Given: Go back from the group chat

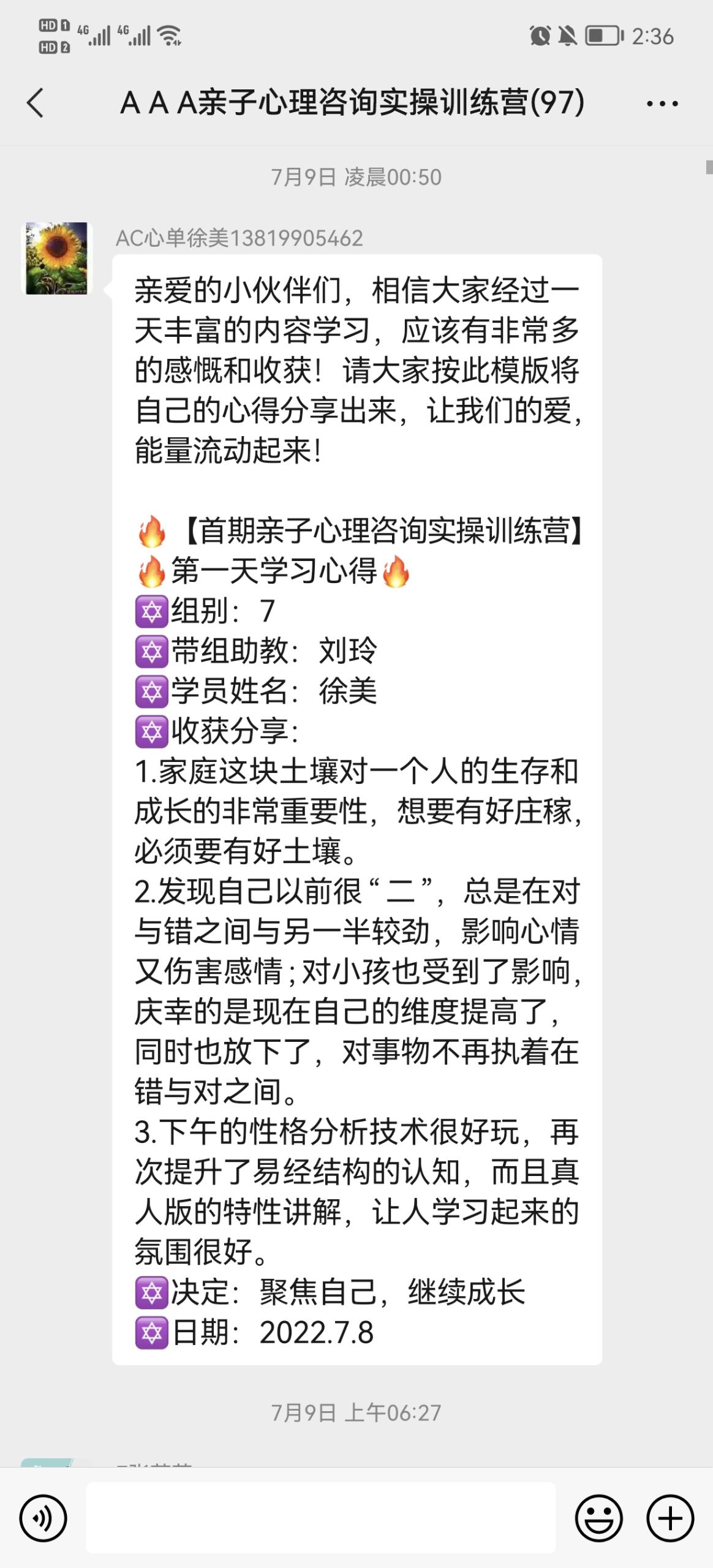Looking at the screenshot, I should 36,103.
